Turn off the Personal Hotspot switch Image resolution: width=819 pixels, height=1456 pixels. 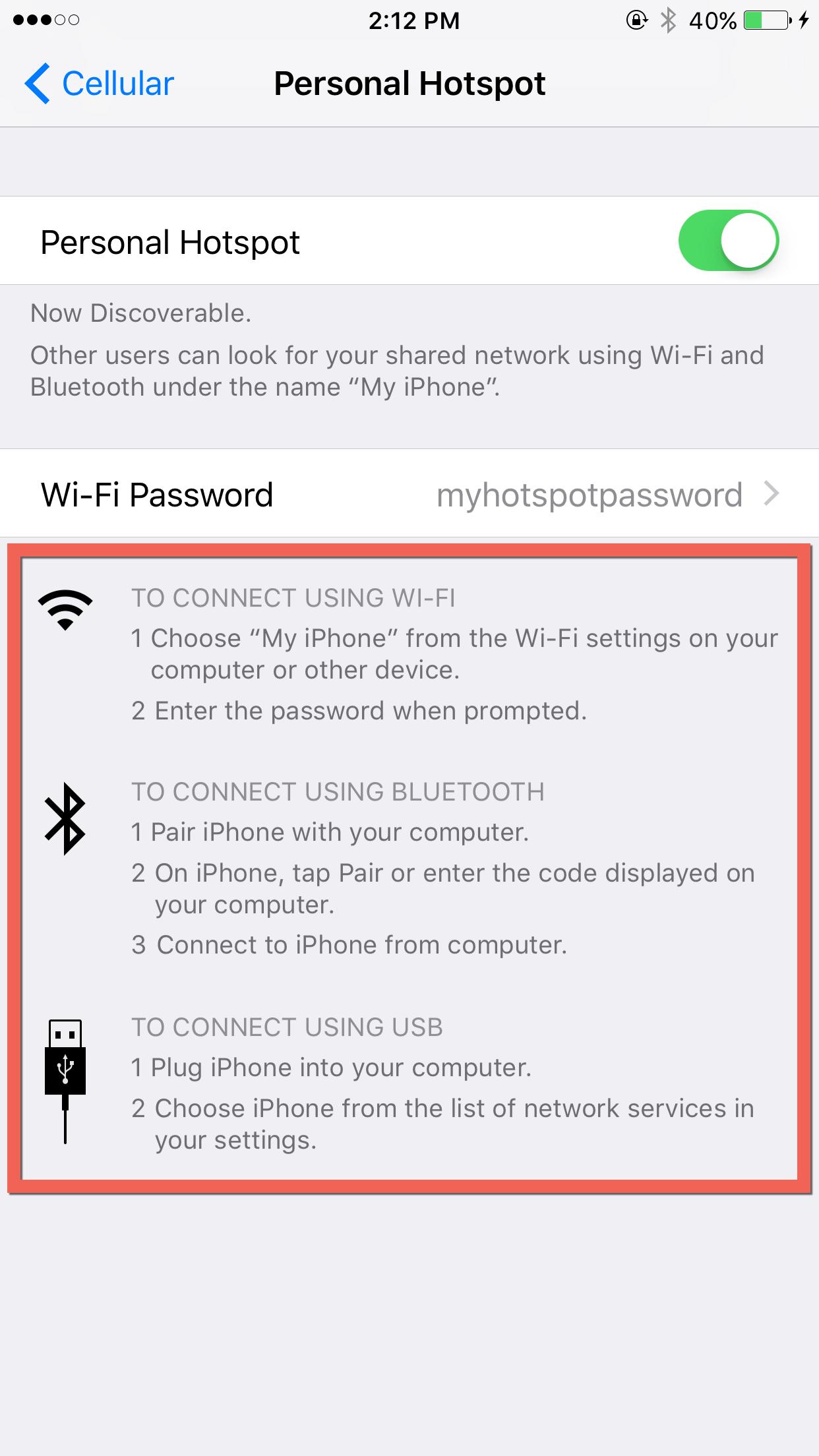tap(728, 241)
